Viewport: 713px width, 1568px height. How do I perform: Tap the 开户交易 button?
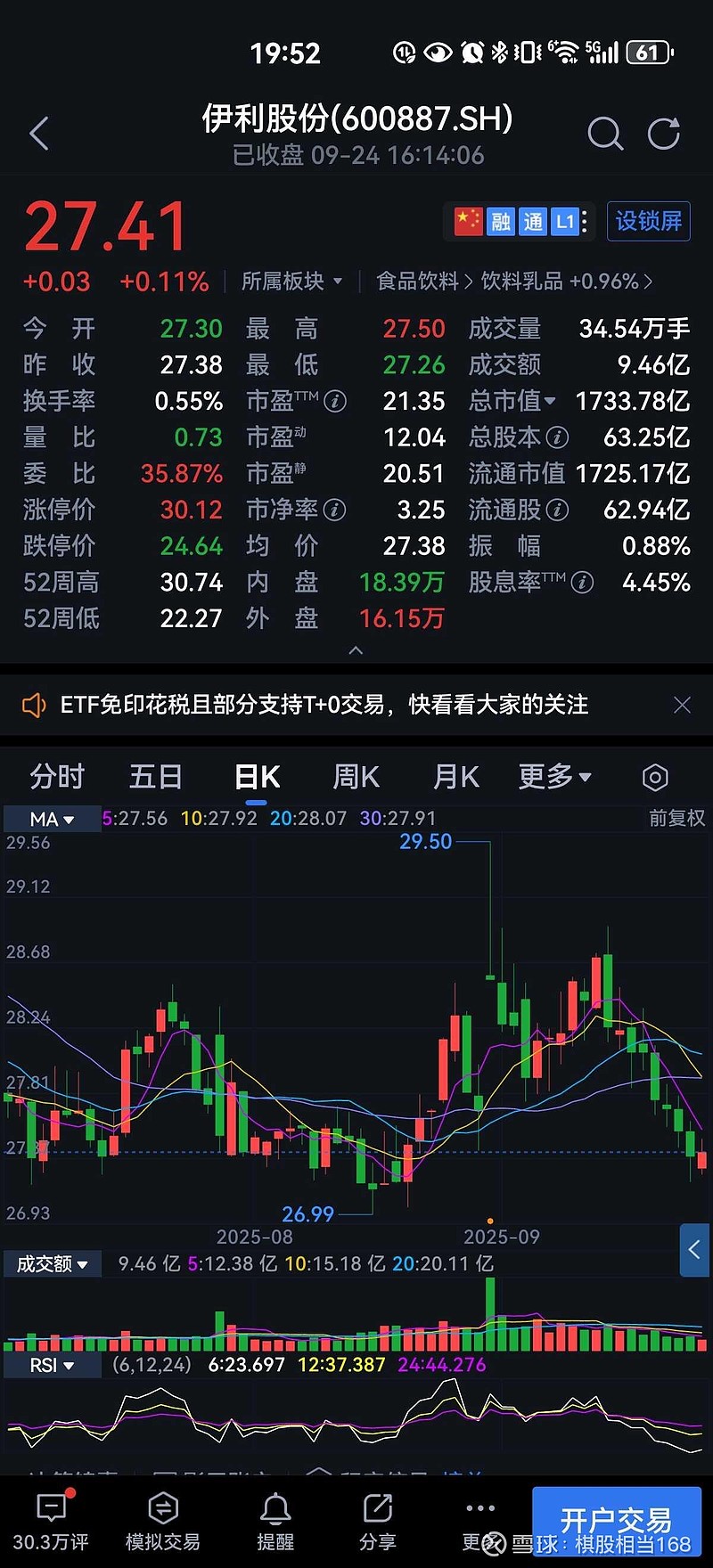pyautogui.click(x=616, y=1520)
